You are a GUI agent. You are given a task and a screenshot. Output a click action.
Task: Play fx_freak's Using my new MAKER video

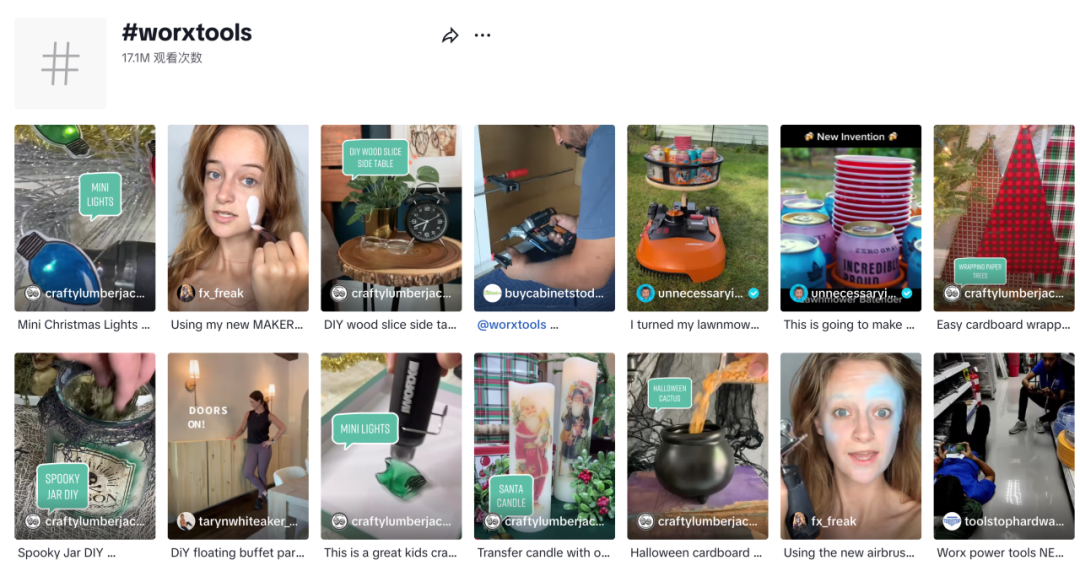[x=238, y=217]
